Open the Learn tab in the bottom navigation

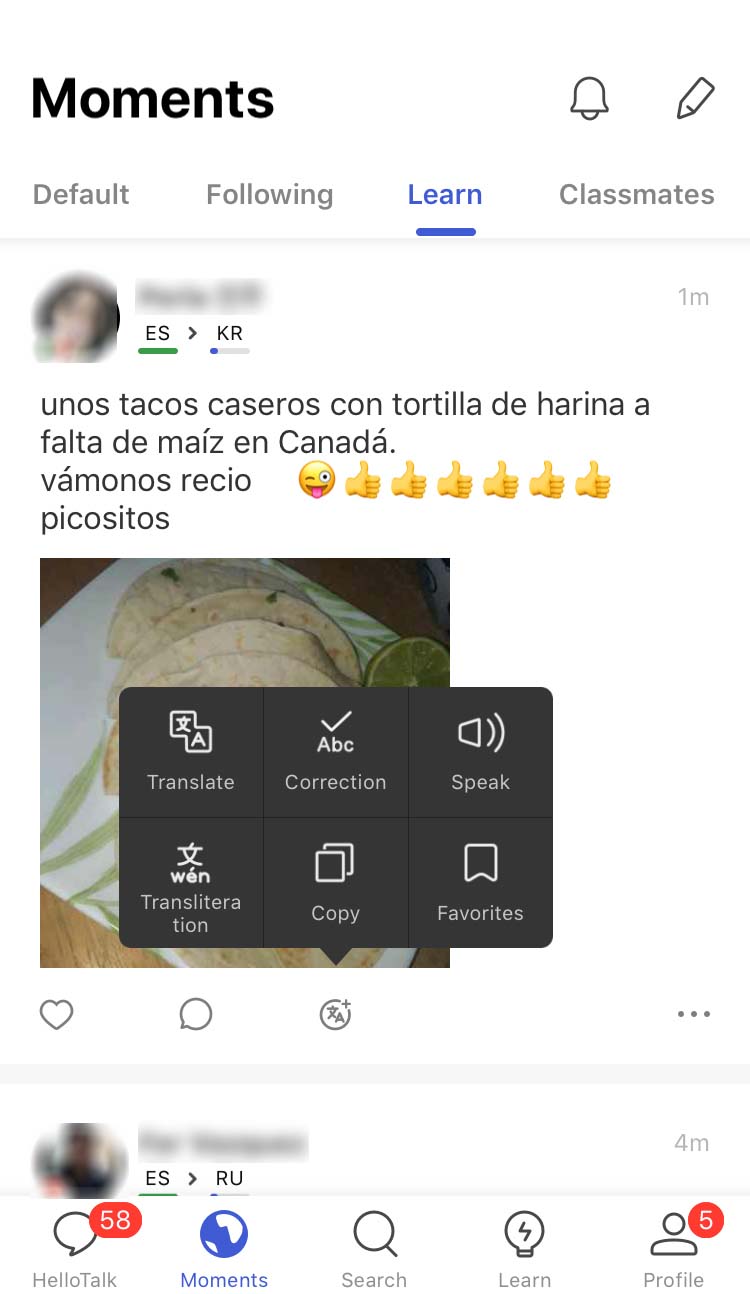[x=524, y=1249]
